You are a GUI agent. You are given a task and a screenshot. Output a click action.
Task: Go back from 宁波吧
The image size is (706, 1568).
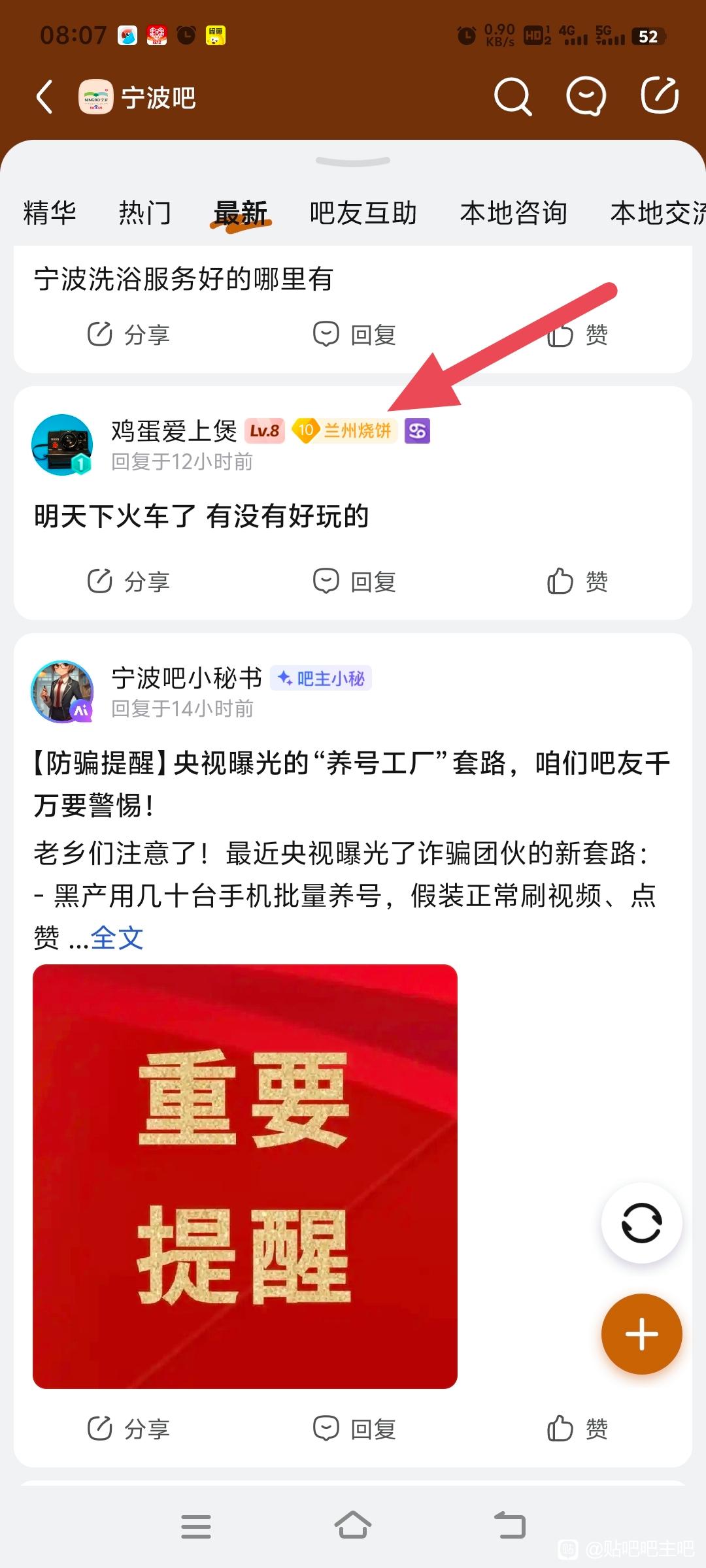pyautogui.click(x=44, y=98)
